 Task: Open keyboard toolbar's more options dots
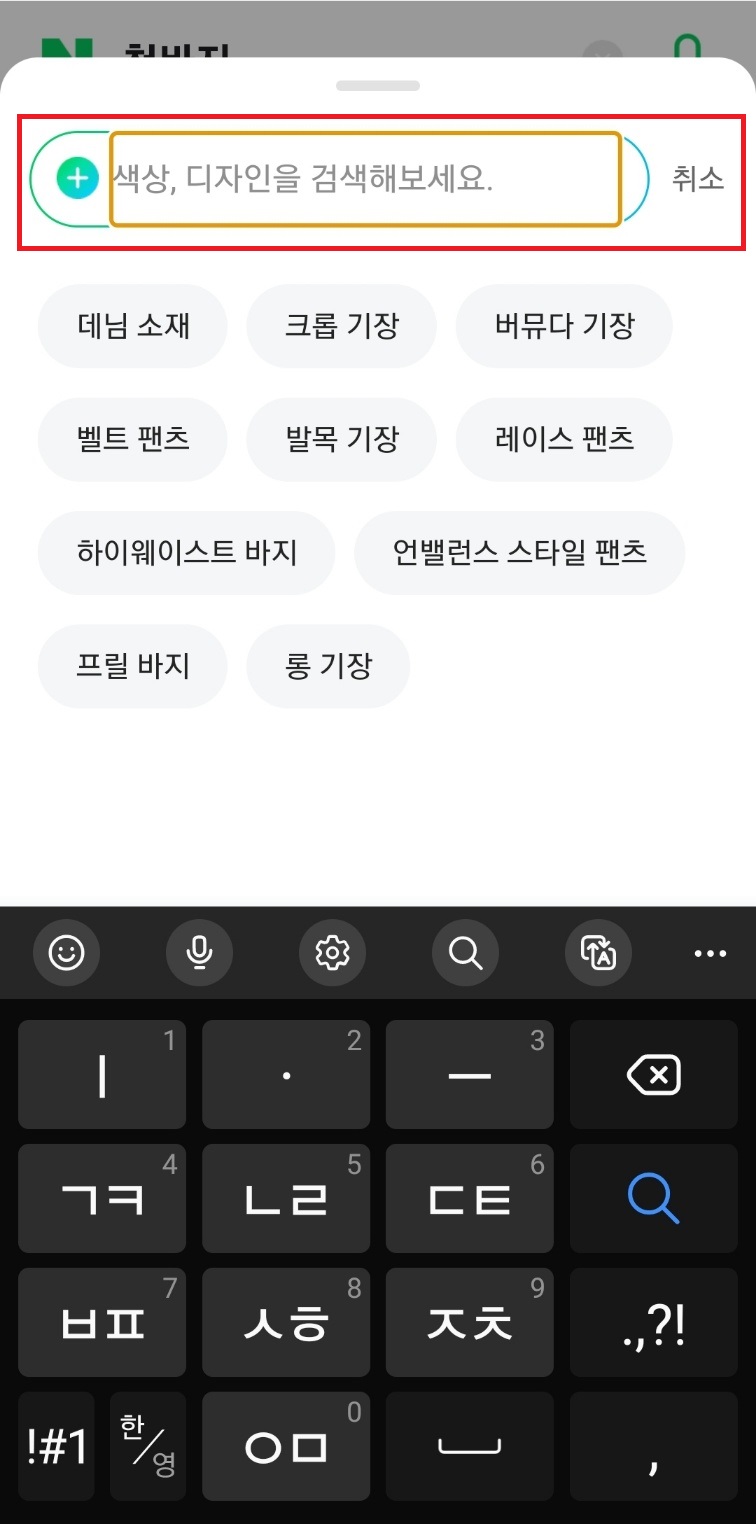pos(710,953)
